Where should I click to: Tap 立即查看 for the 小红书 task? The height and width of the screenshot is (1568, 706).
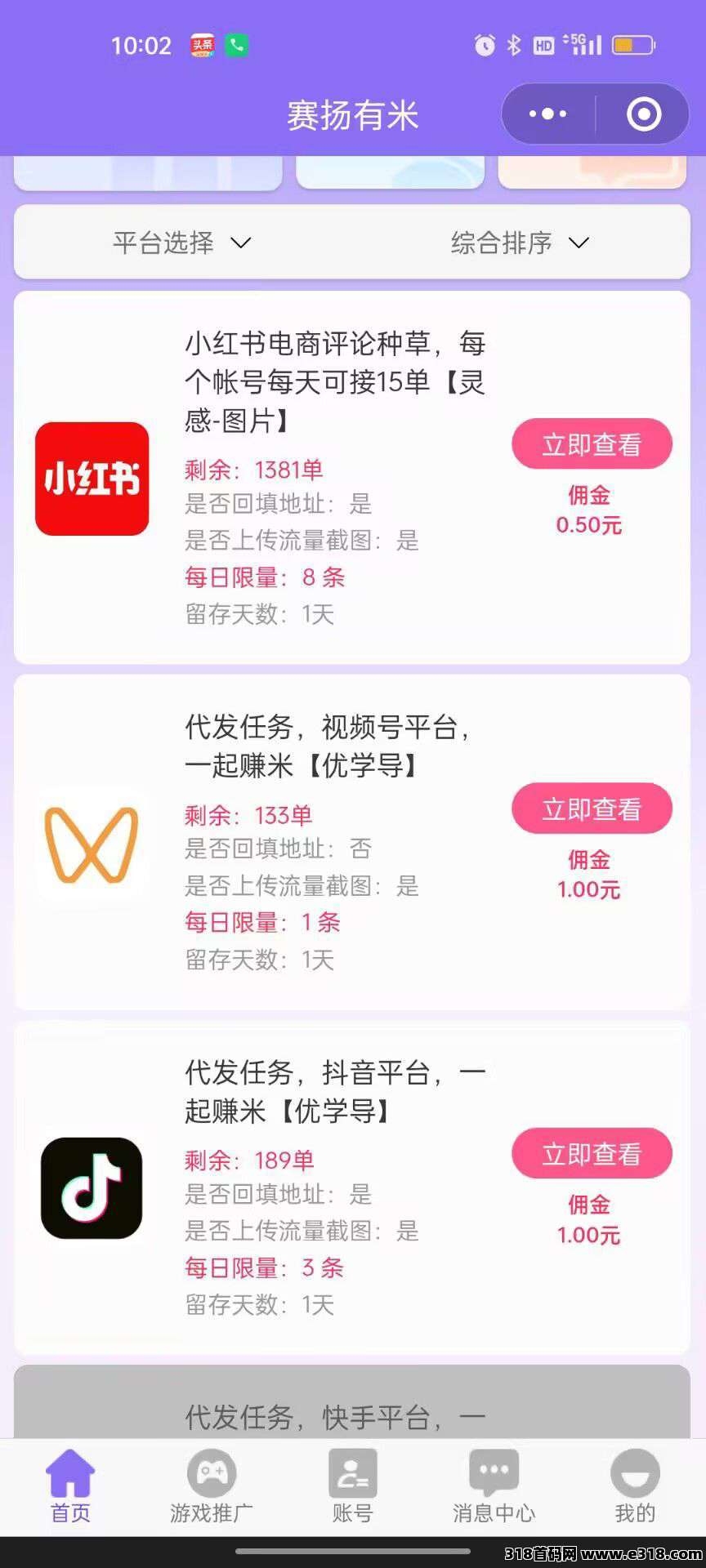point(592,444)
